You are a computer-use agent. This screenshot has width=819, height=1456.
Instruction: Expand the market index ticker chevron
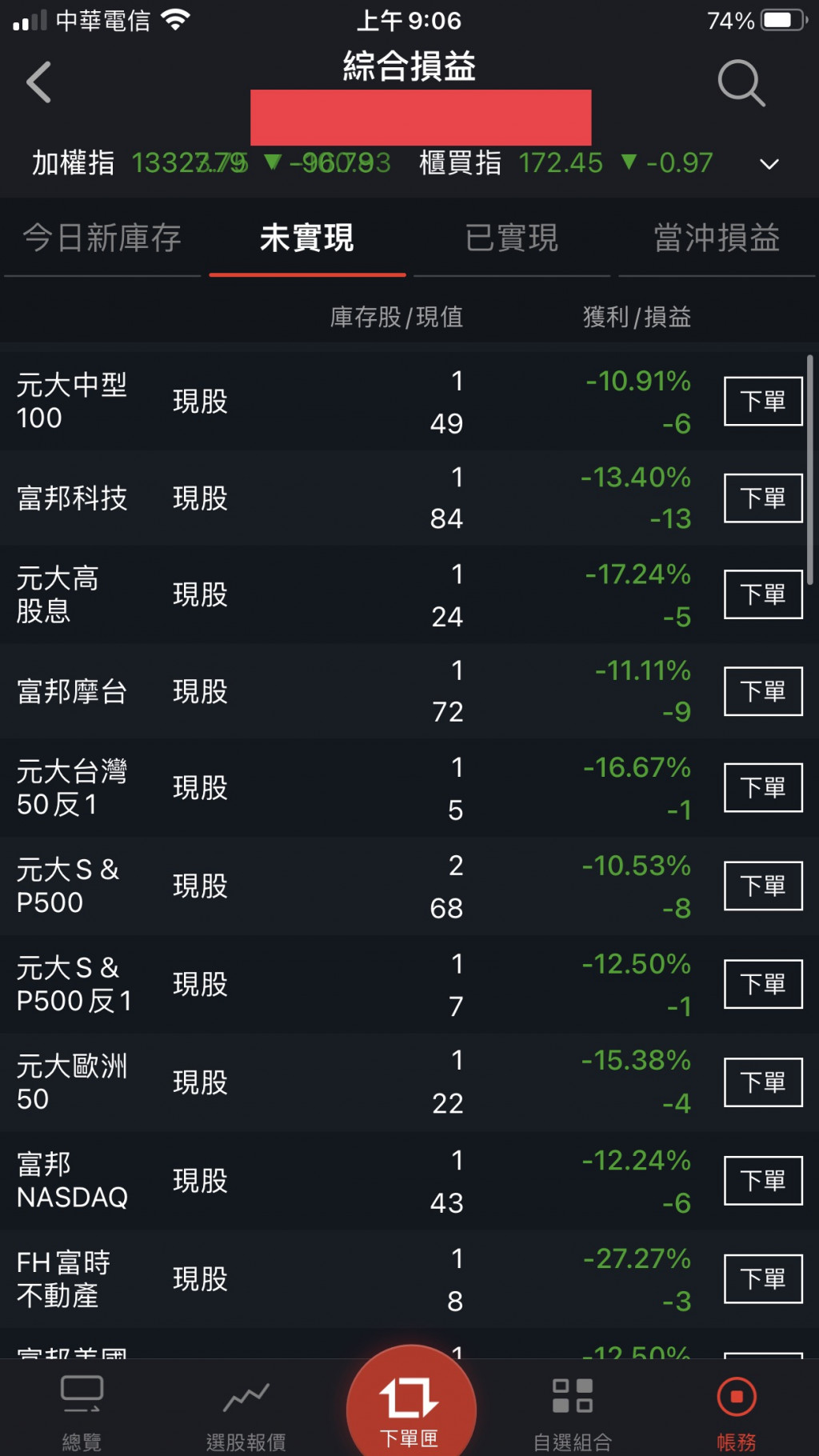769,164
